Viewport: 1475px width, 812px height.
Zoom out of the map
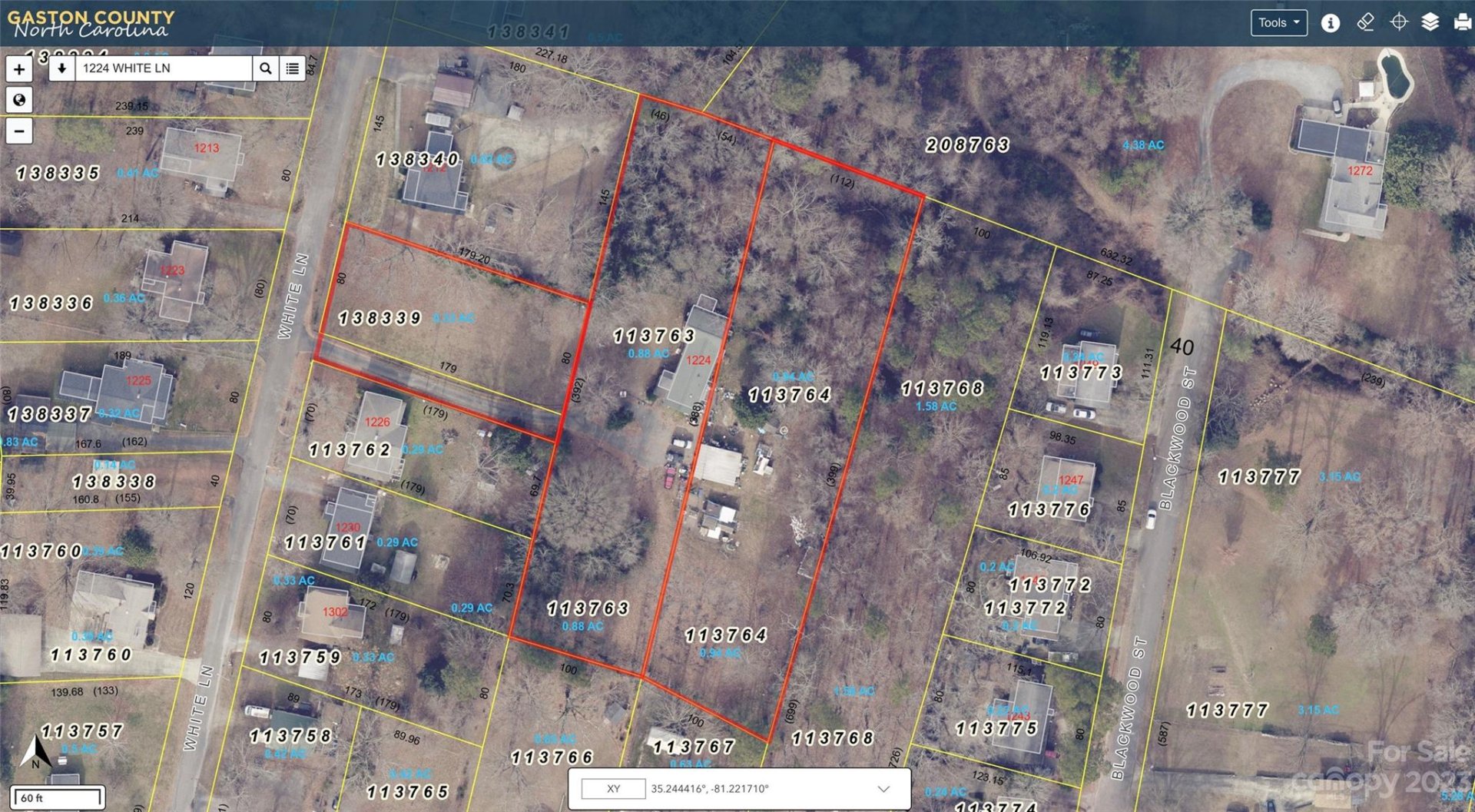pos(19,131)
